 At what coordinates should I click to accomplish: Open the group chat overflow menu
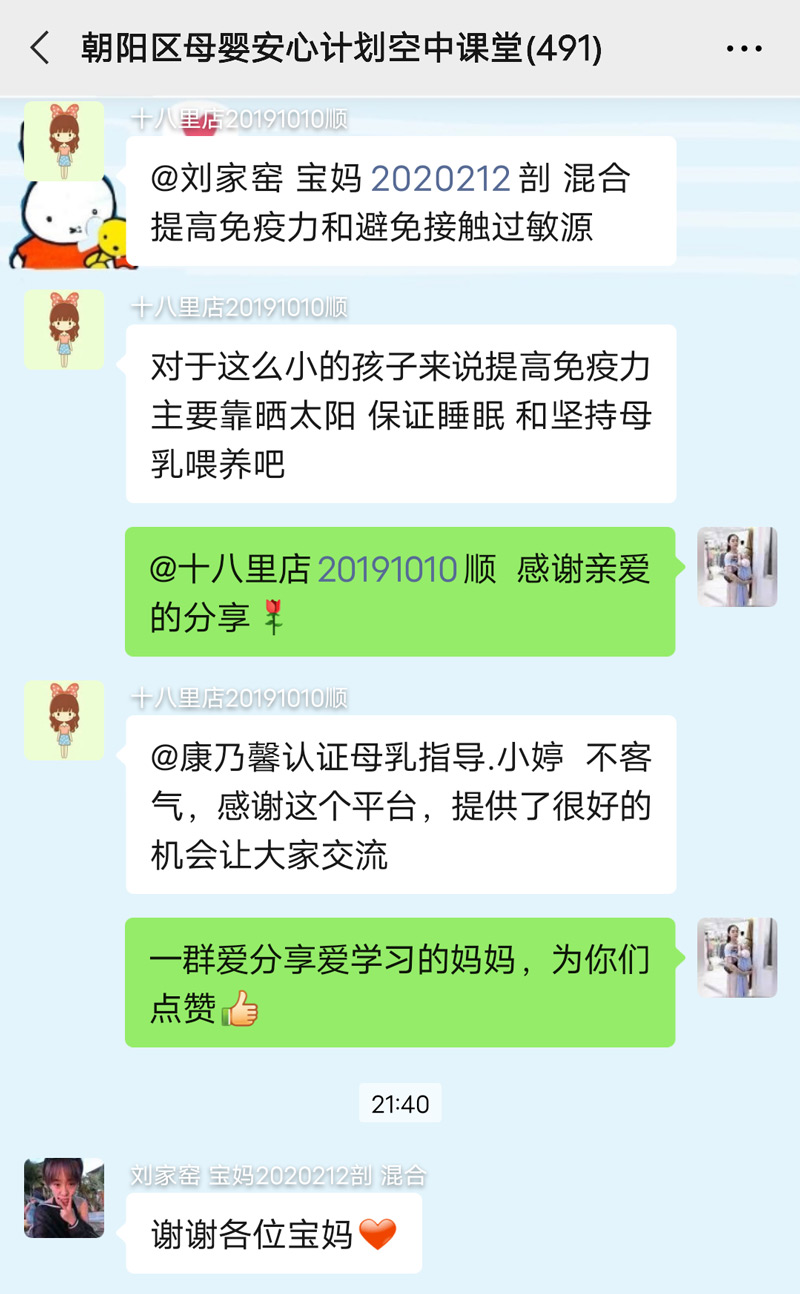pyautogui.click(x=744, y=48)
